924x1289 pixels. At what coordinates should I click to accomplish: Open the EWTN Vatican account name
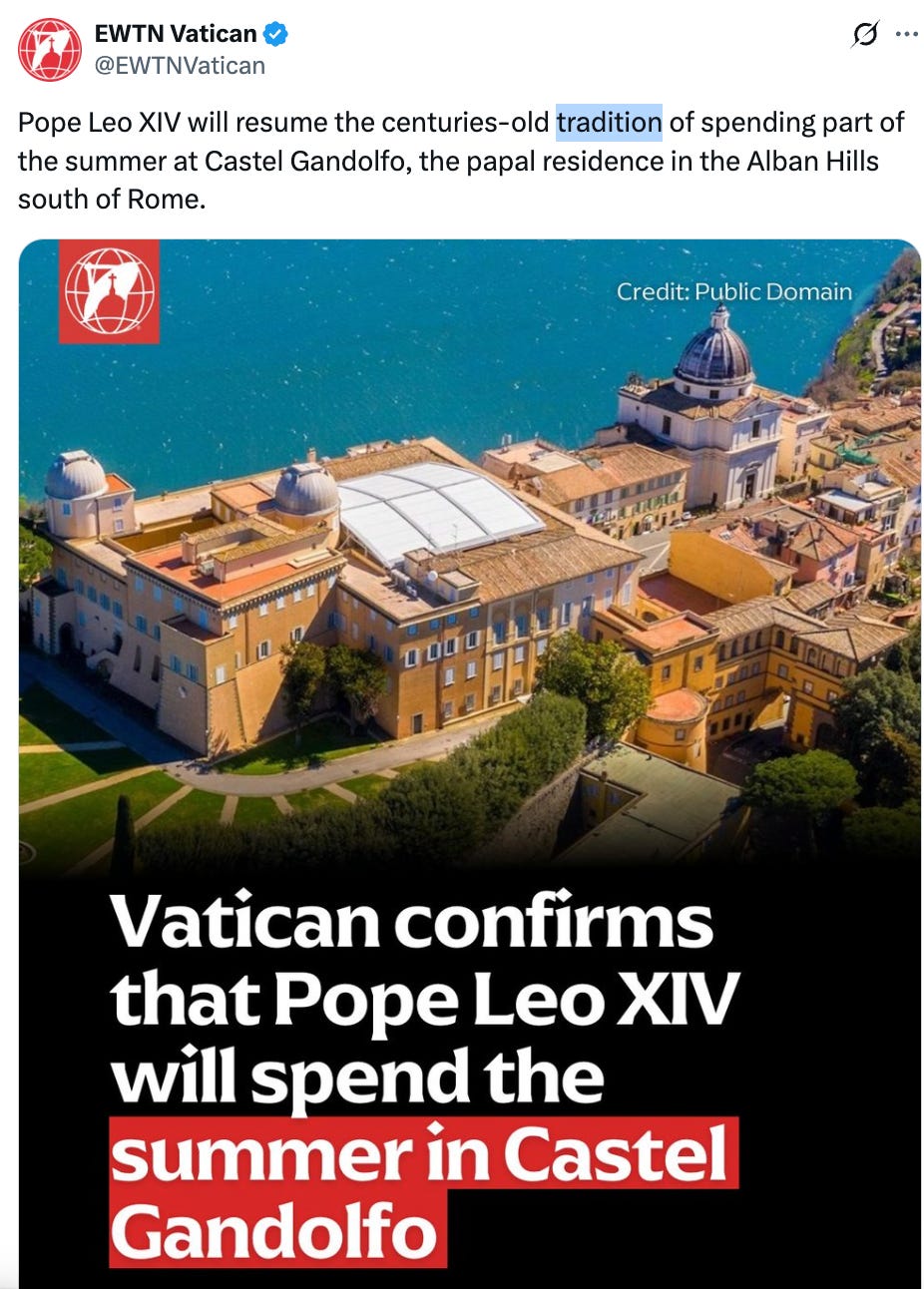pyautogui.click(x=176, y=34)
